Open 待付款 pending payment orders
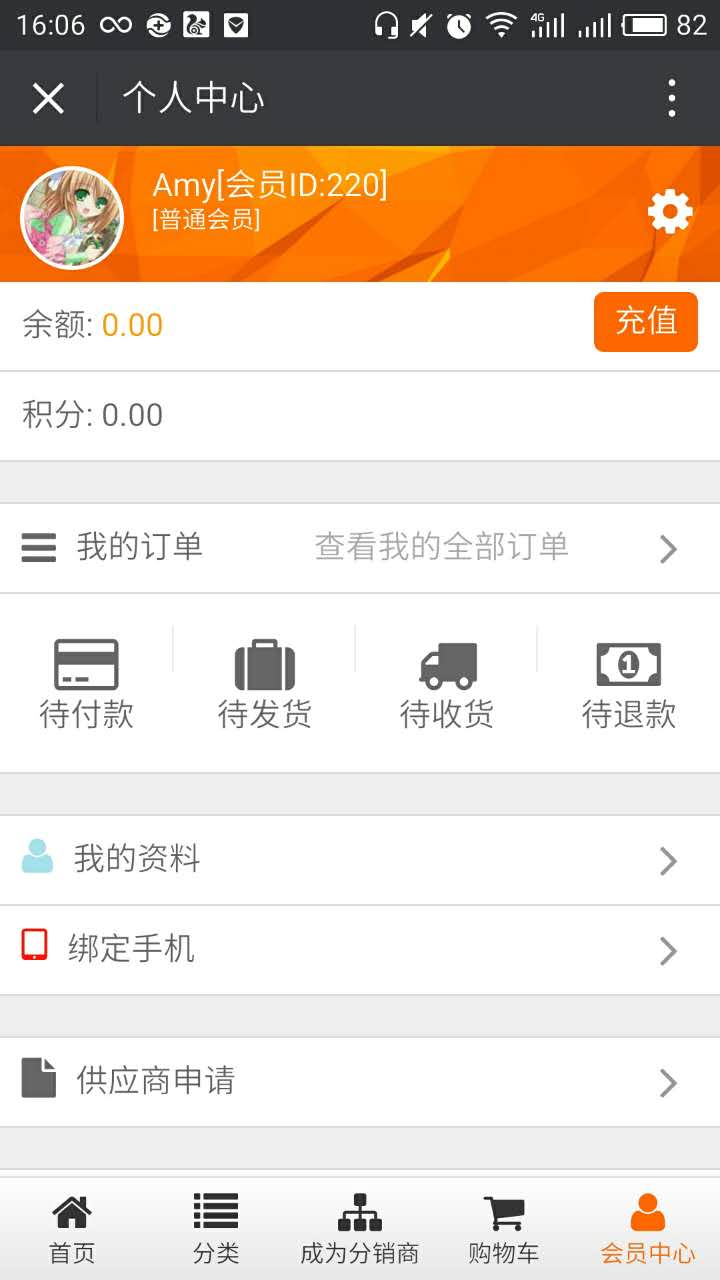720x1280 pixels. click(86, 685)
